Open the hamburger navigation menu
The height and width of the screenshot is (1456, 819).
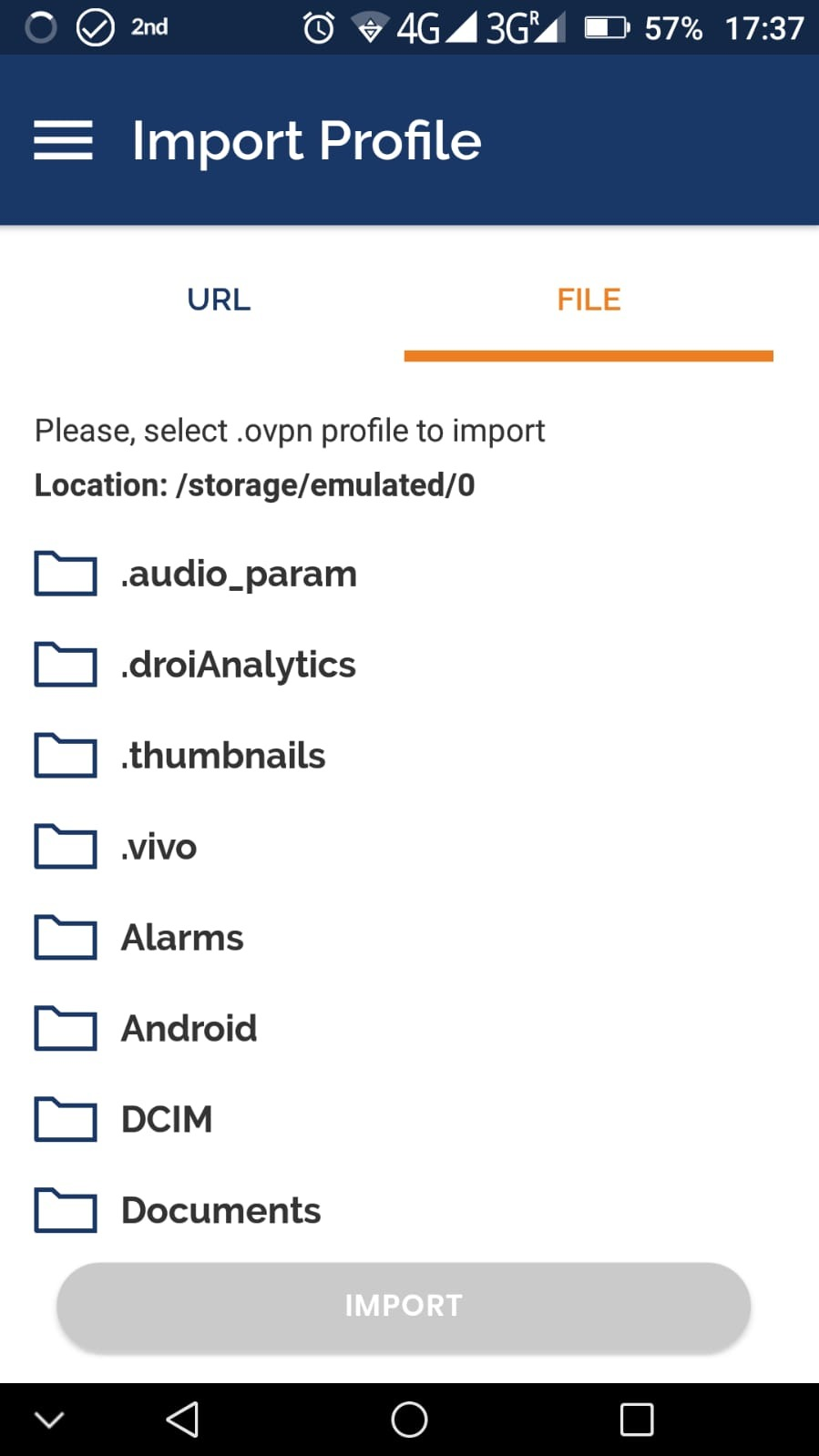(63, 140)
